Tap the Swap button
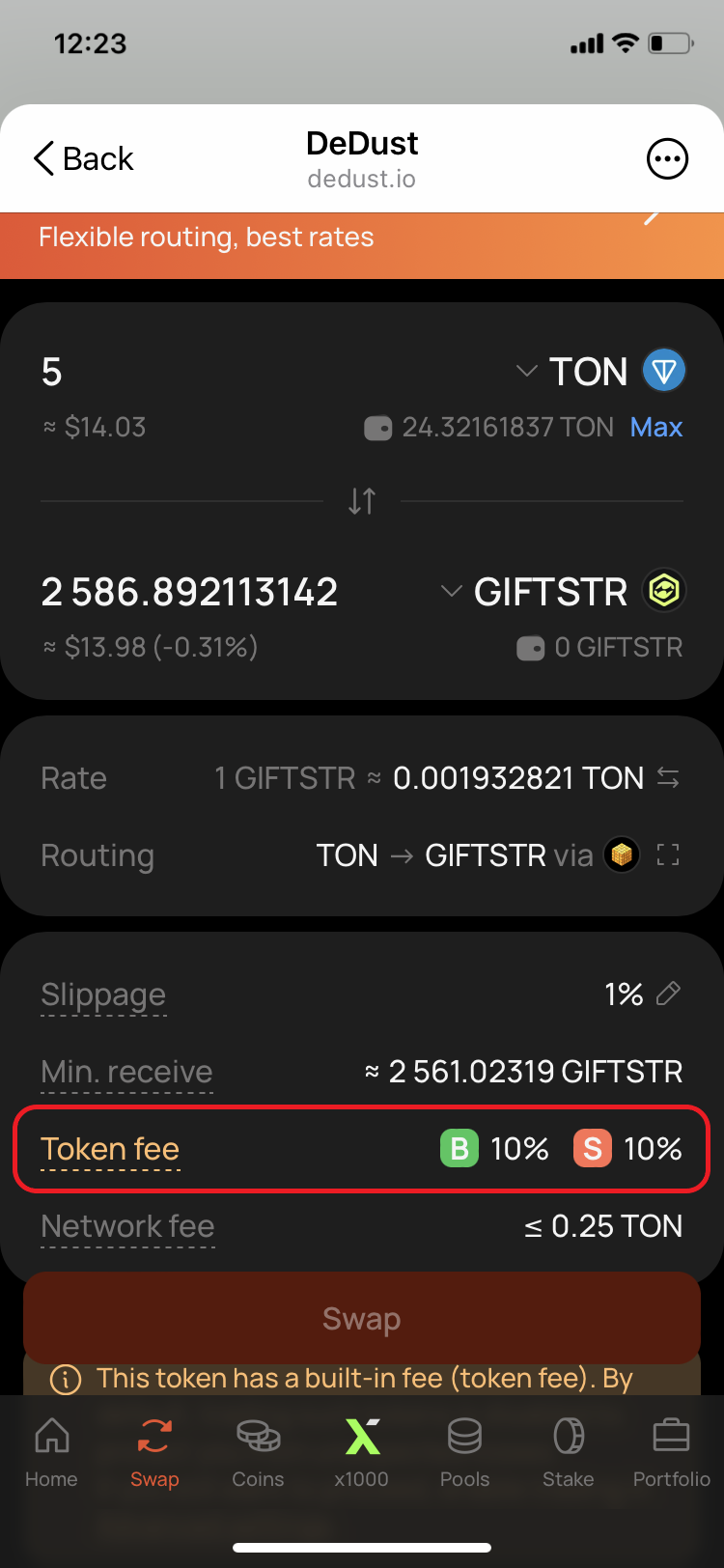The image size is (724, 1568). coord(362,1318)
